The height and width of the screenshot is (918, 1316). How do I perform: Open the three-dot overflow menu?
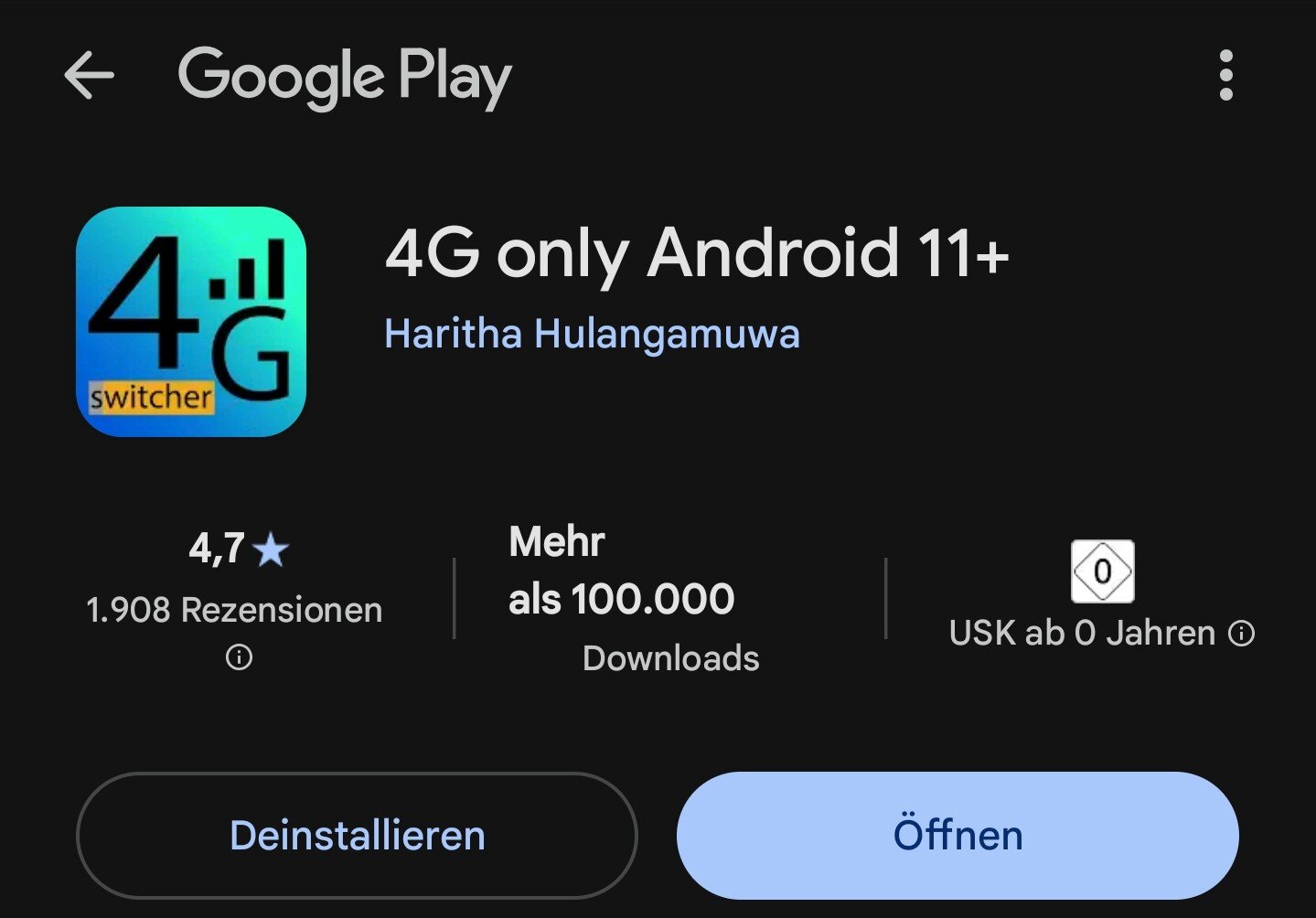(1225, 76)
